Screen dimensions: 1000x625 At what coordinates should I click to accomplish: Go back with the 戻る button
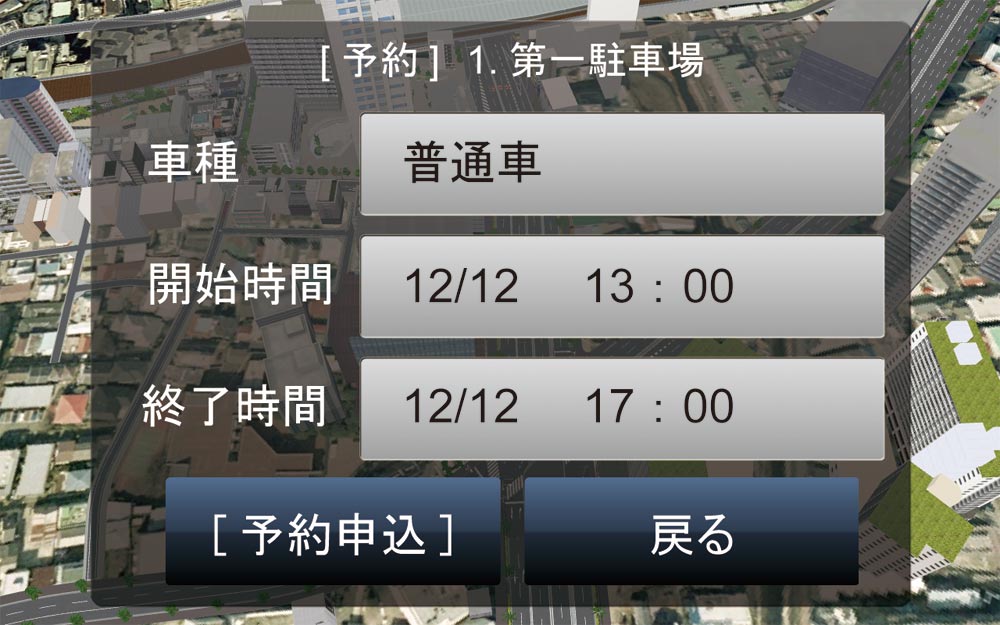click(691, 531)
